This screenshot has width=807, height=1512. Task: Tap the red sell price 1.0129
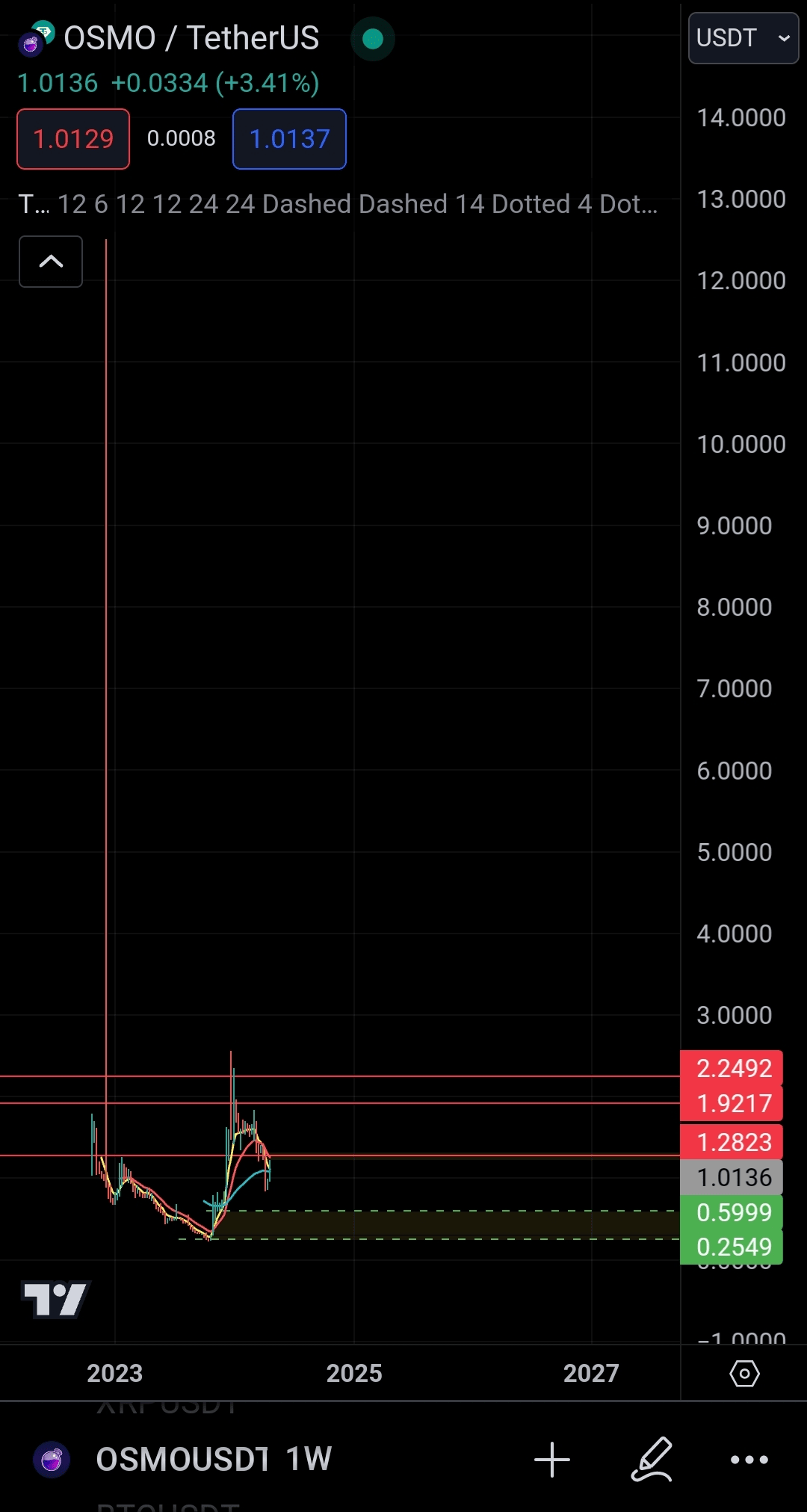[x=73, y=139]
